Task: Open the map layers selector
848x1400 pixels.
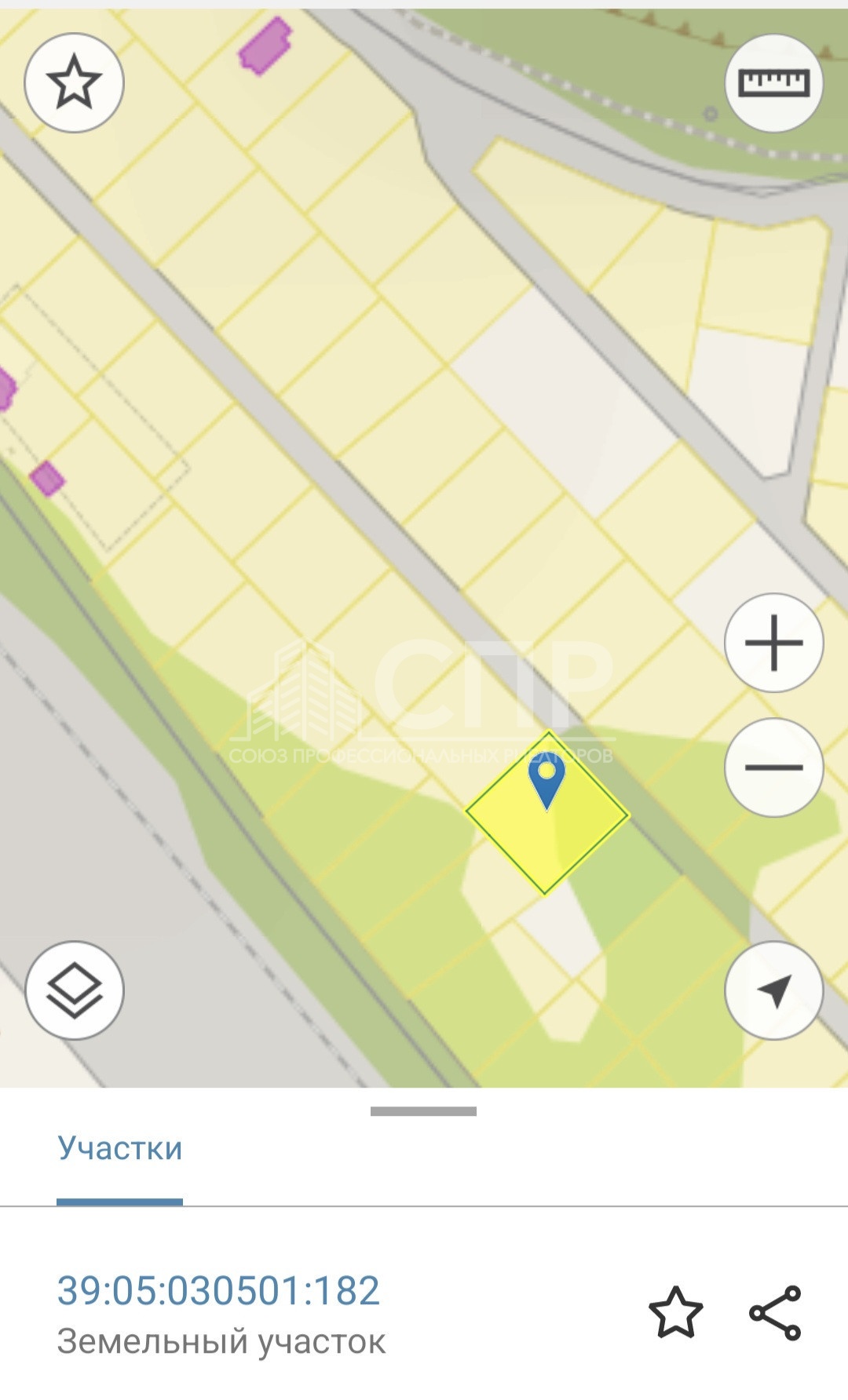Action: [74, 990]
